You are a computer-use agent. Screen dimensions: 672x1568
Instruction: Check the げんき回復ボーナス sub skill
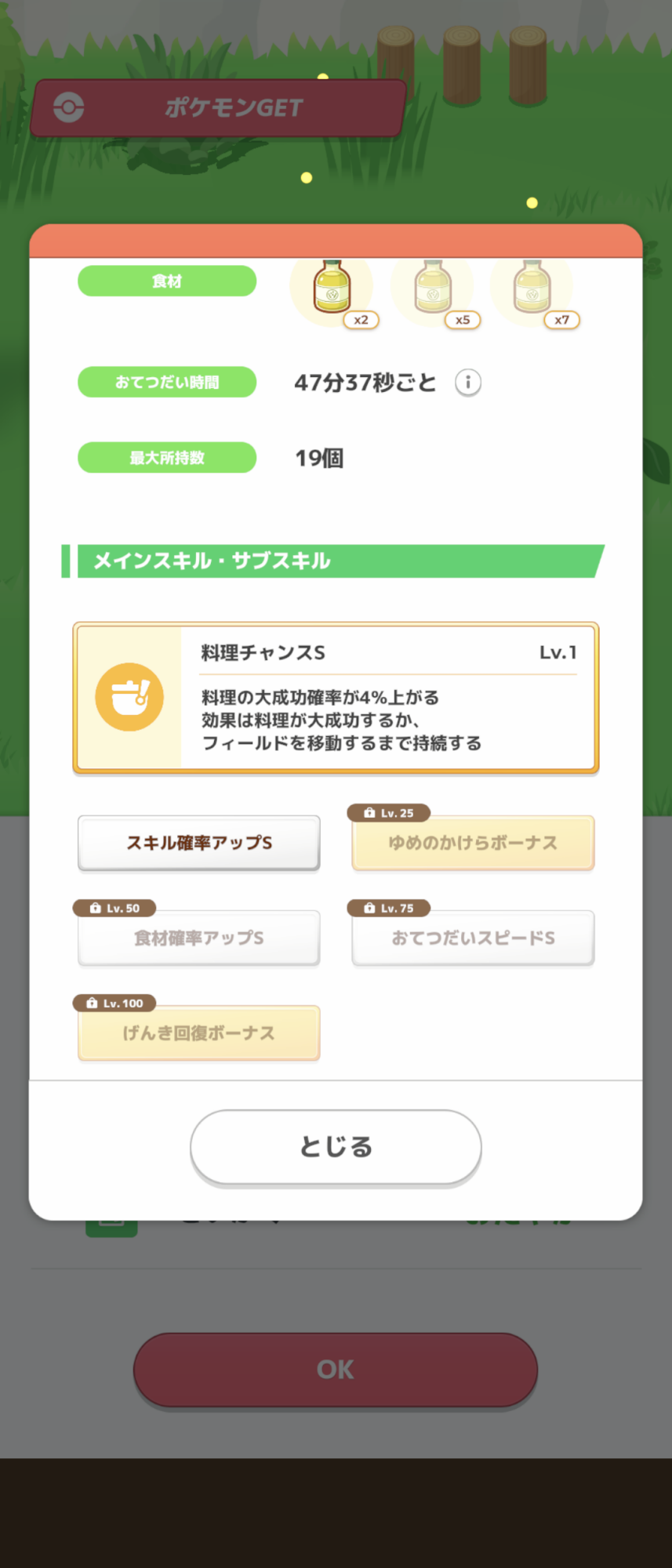[199, 1033]
